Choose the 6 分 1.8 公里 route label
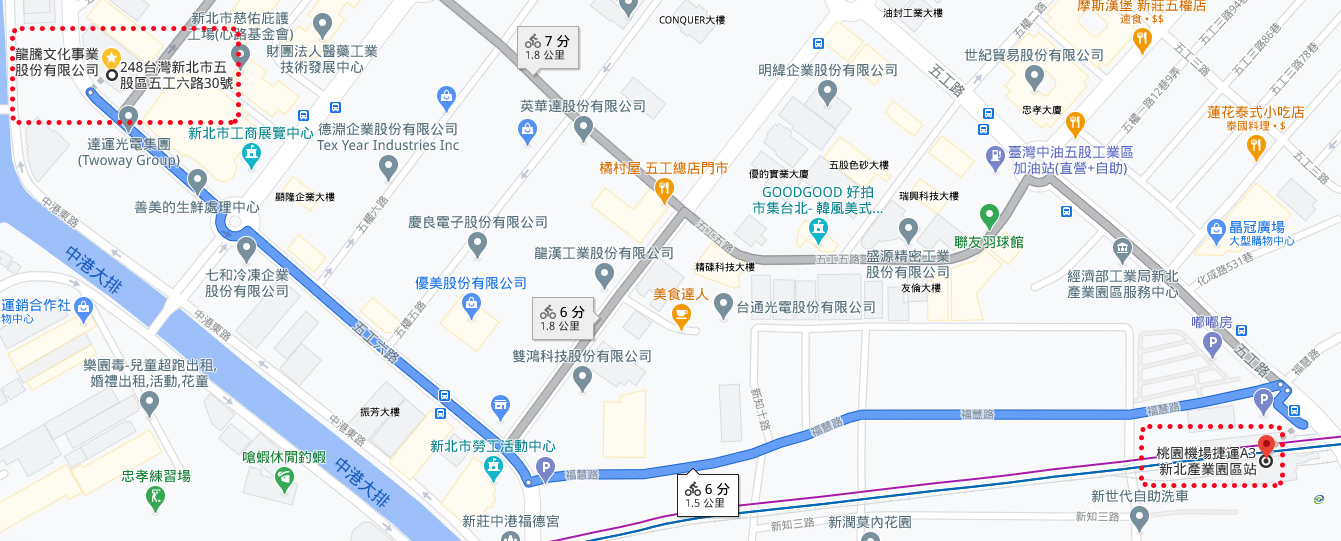 (x=561, y=317)
